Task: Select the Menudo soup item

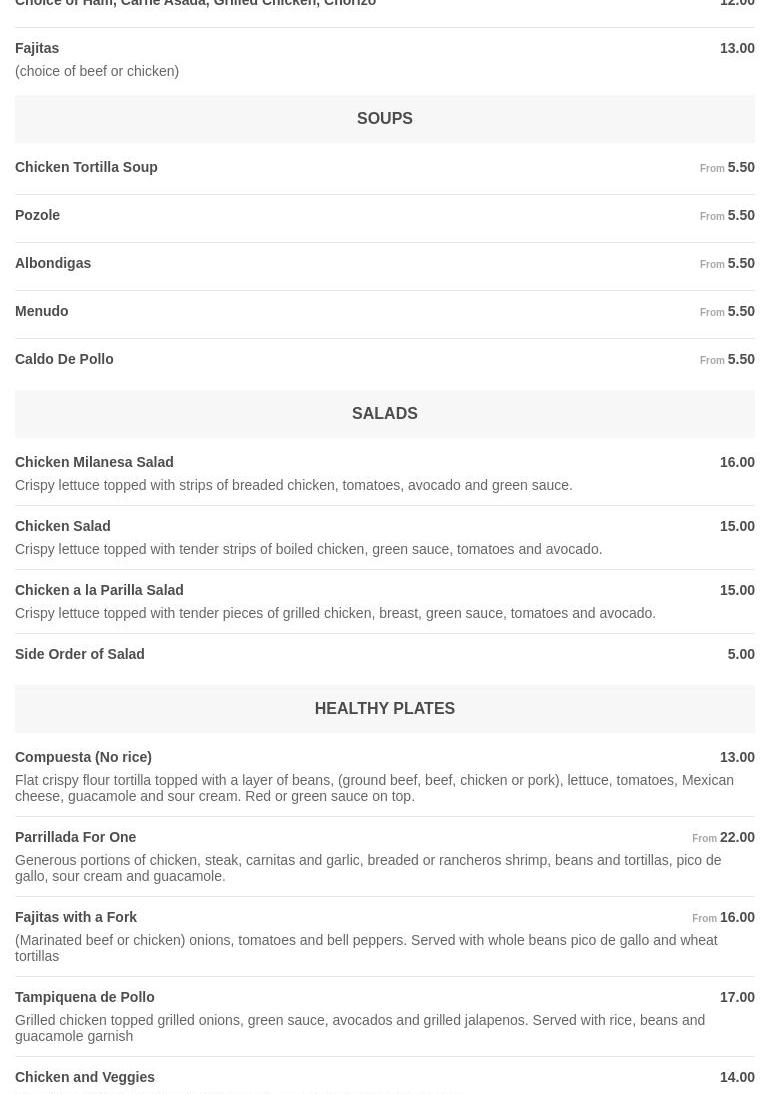Action: [42, 311]
